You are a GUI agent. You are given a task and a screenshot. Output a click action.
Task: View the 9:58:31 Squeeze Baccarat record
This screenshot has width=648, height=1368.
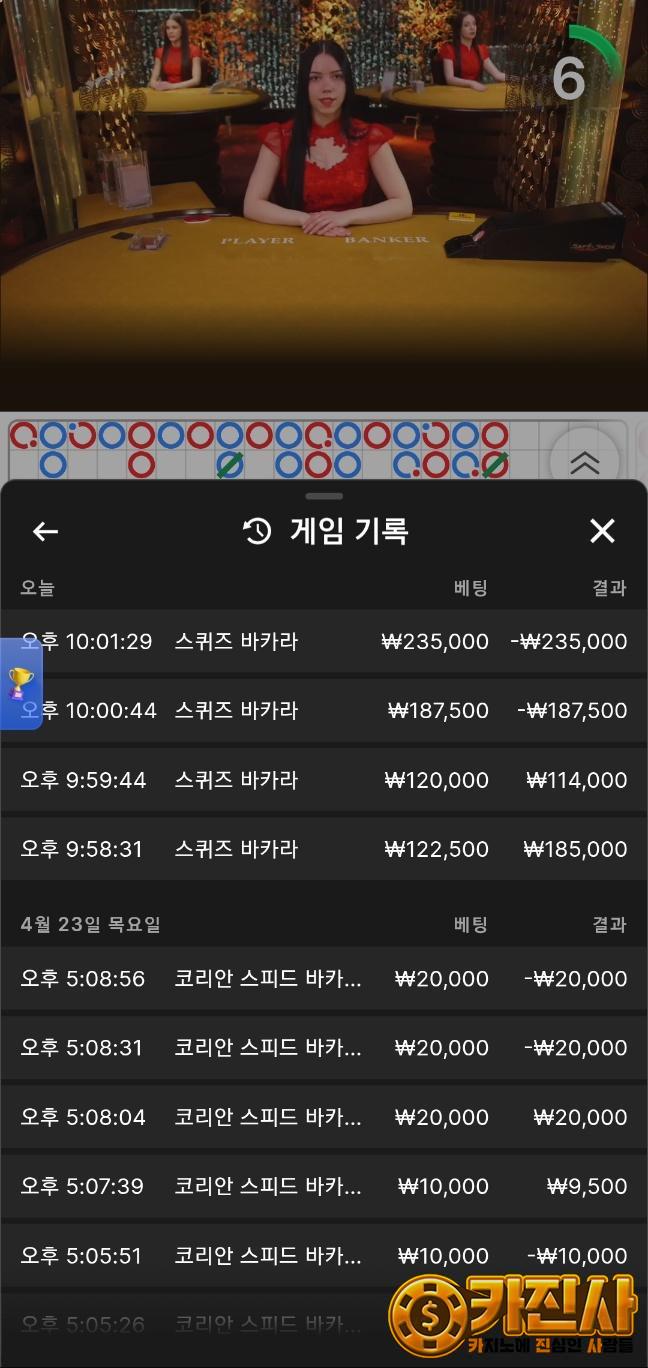pos(324,849)
